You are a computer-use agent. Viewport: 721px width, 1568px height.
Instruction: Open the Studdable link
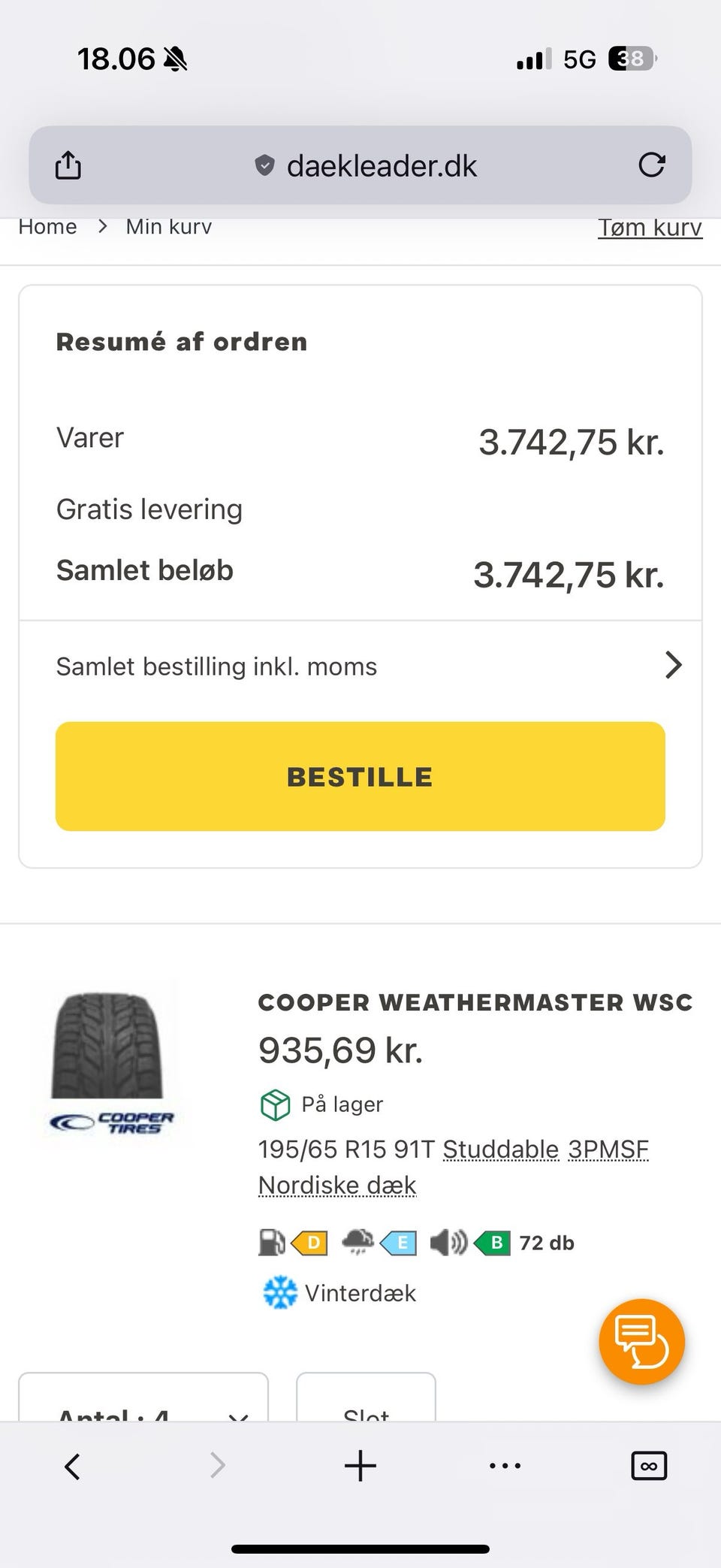point(499,1150)
